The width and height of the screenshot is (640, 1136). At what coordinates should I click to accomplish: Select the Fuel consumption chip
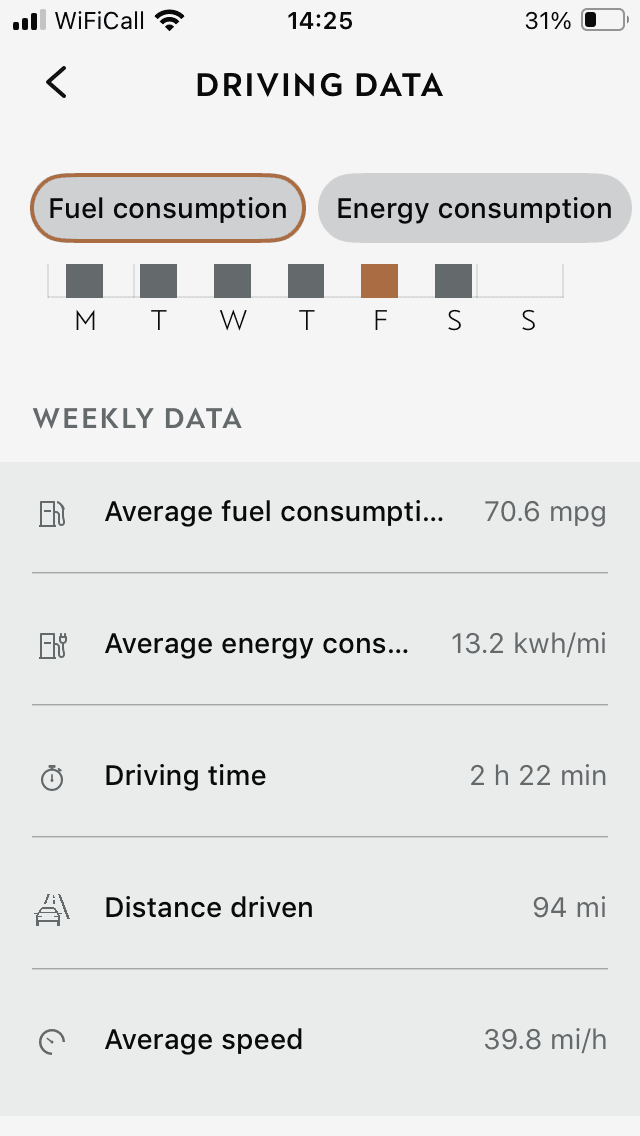click(x=168, y=209)
